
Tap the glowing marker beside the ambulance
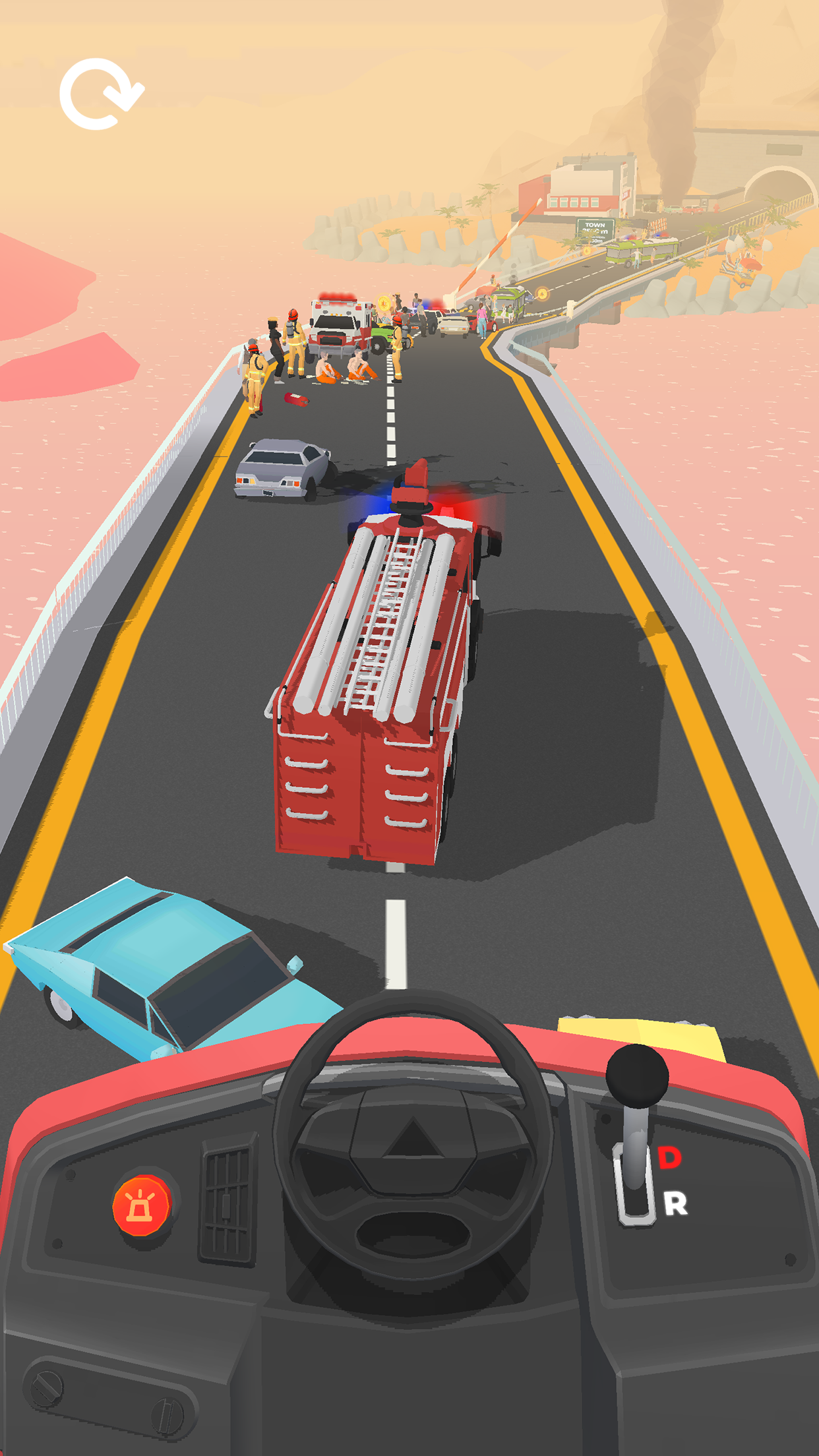[x=383, y=303]
